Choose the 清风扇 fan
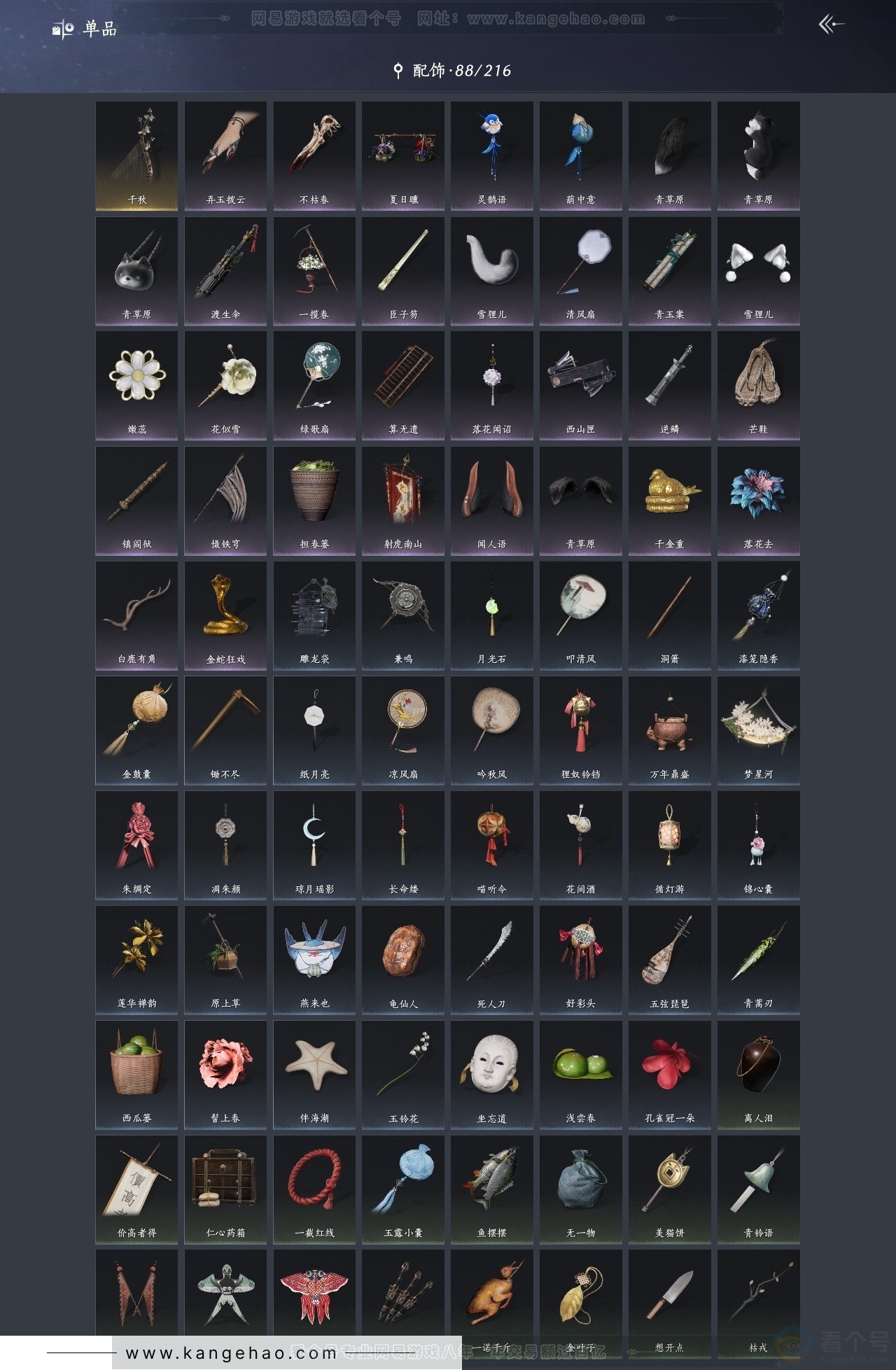The height and width of the screenshot is (1370, 896). (x=580, y=270)
